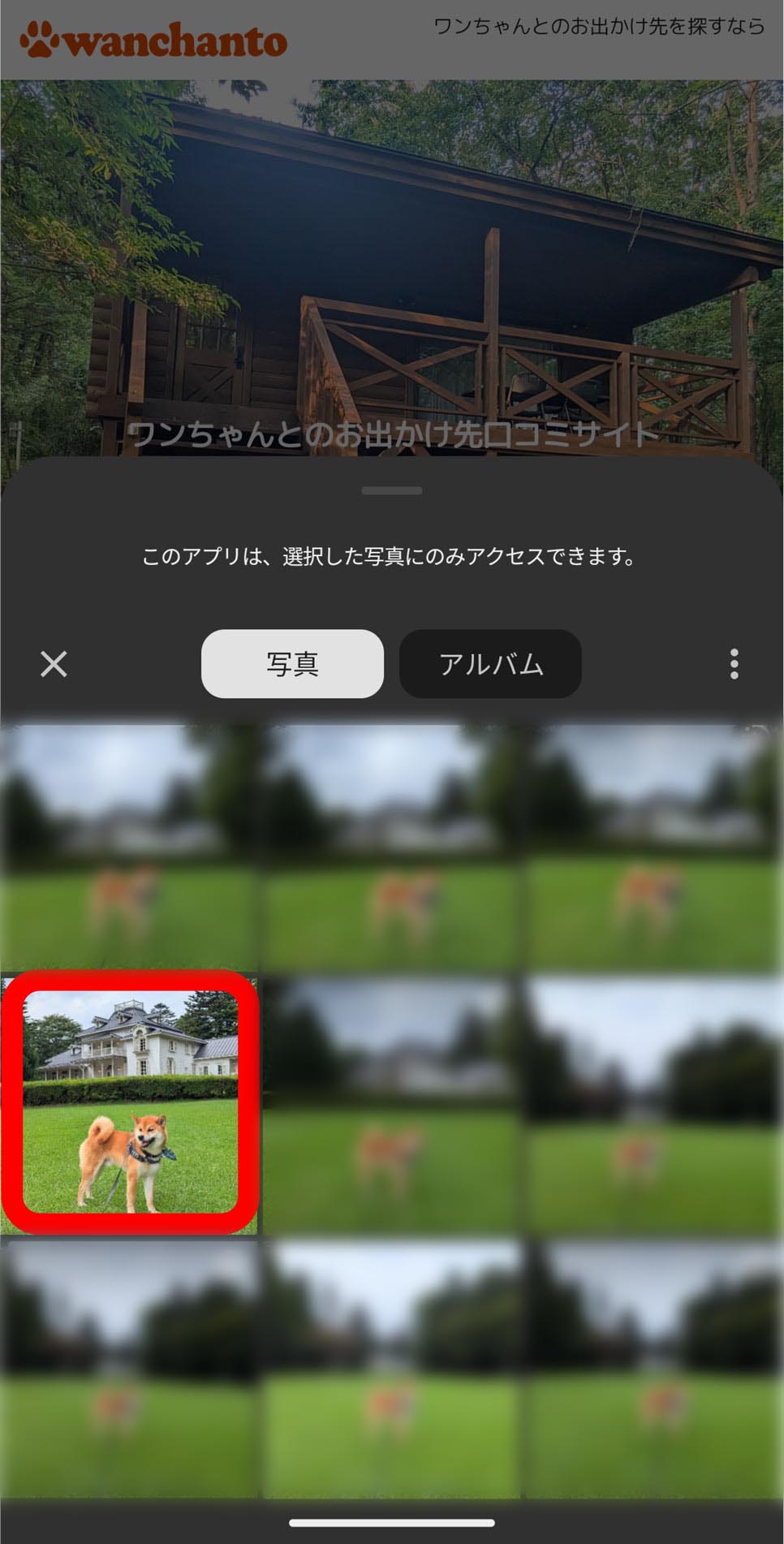This screenshot has width=784, height=1544.
Task: Close the photo picker
Action: (54, 664)
